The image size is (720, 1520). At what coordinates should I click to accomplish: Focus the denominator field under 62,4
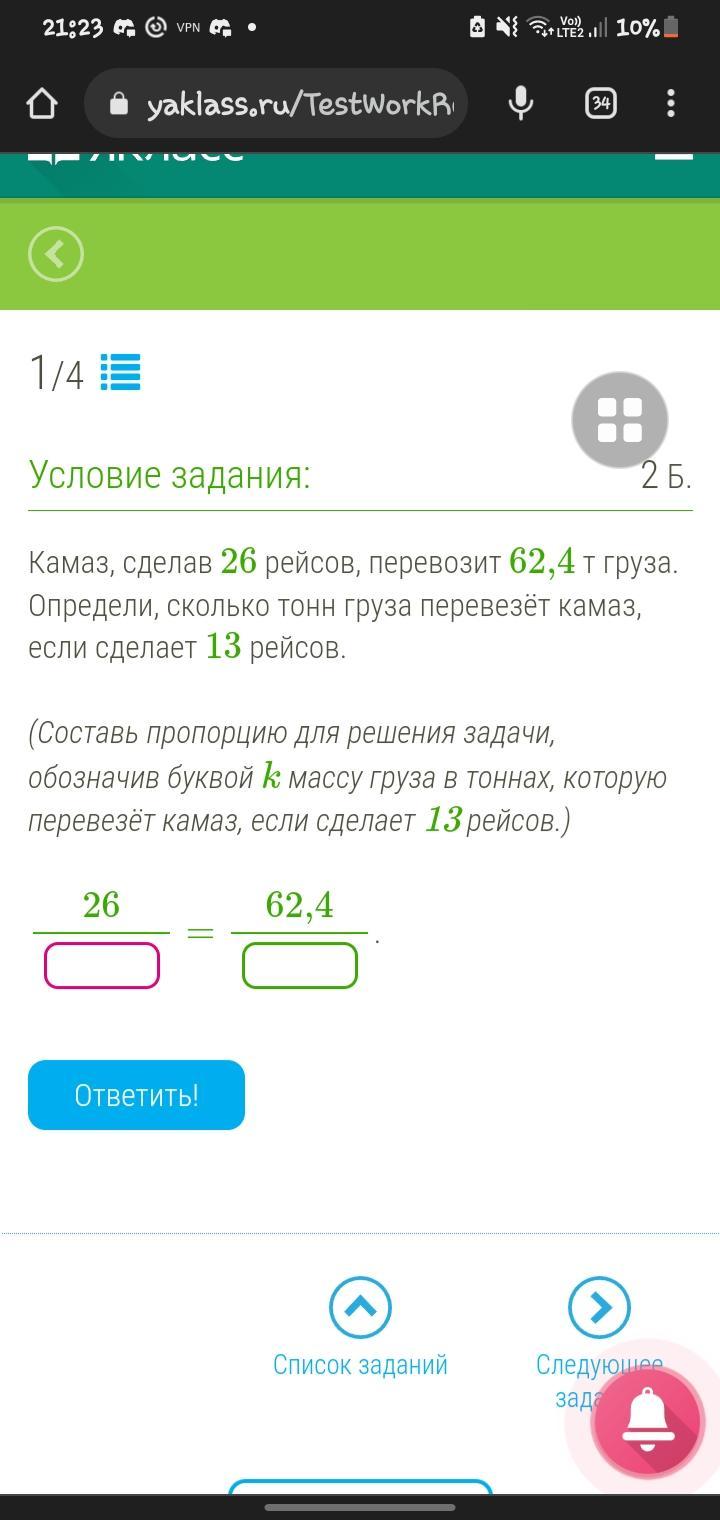point(300,966)
